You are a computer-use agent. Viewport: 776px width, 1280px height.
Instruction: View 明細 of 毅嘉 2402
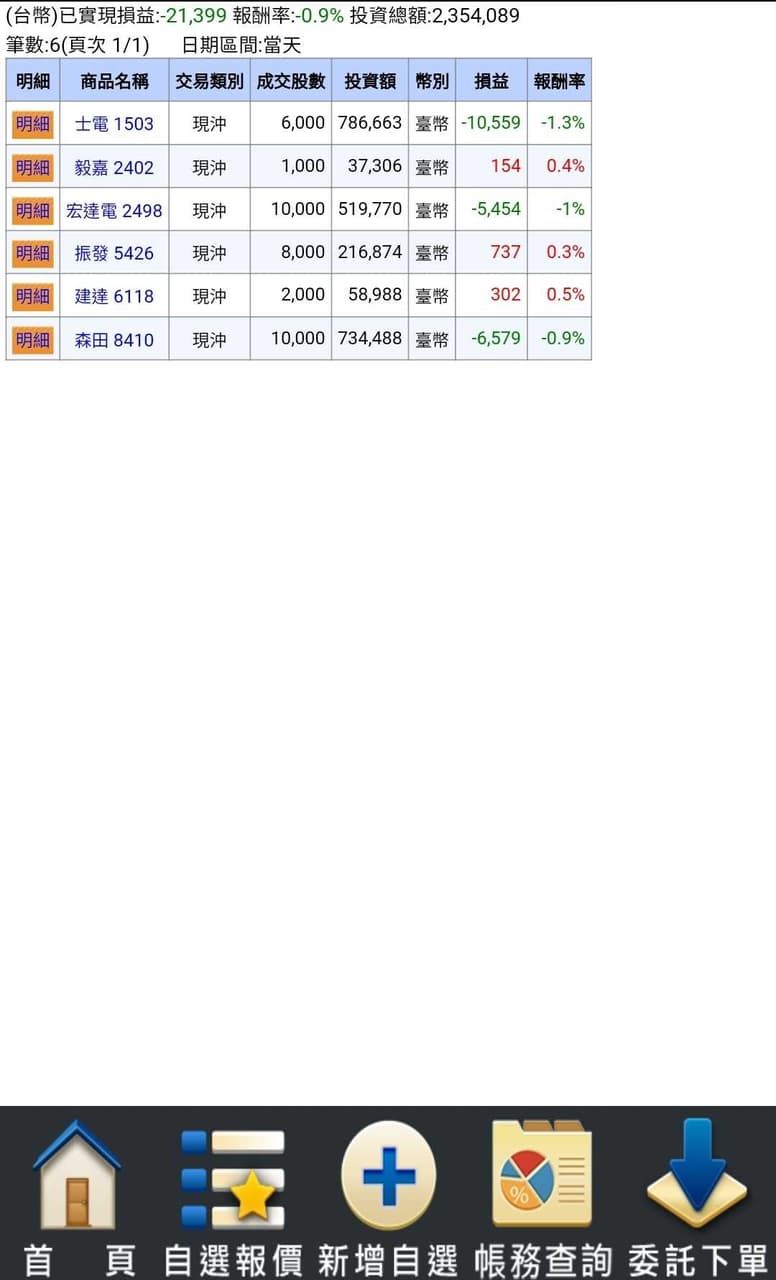click(x=32, y=167)
